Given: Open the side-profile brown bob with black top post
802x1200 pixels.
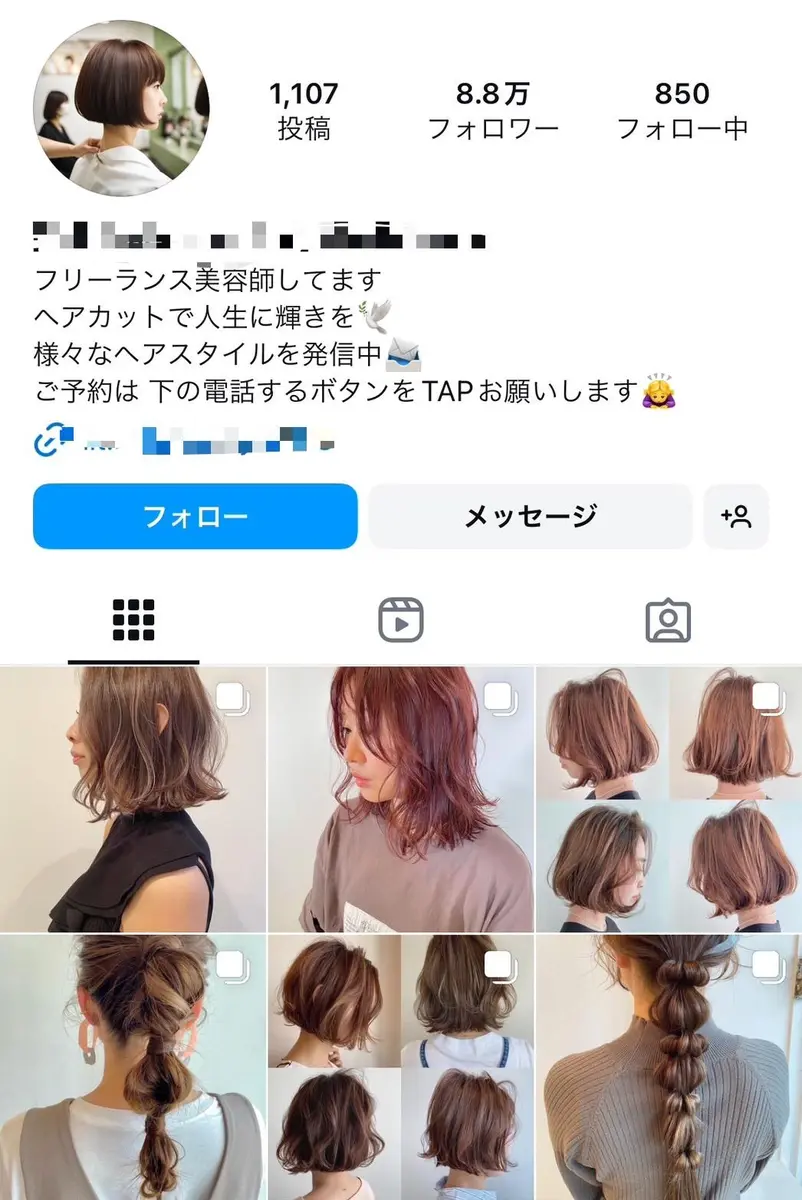Looking at the screenshot, I should pyautogui.click(x=133, y=800).
